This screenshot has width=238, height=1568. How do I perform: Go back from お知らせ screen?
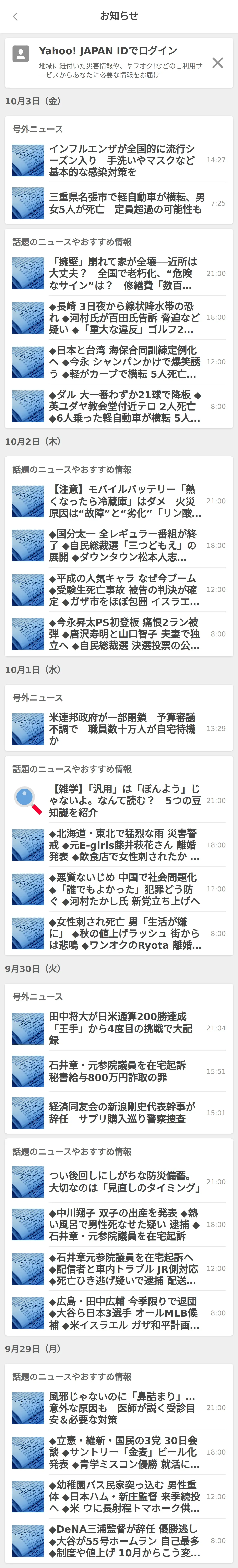(15, 16)
